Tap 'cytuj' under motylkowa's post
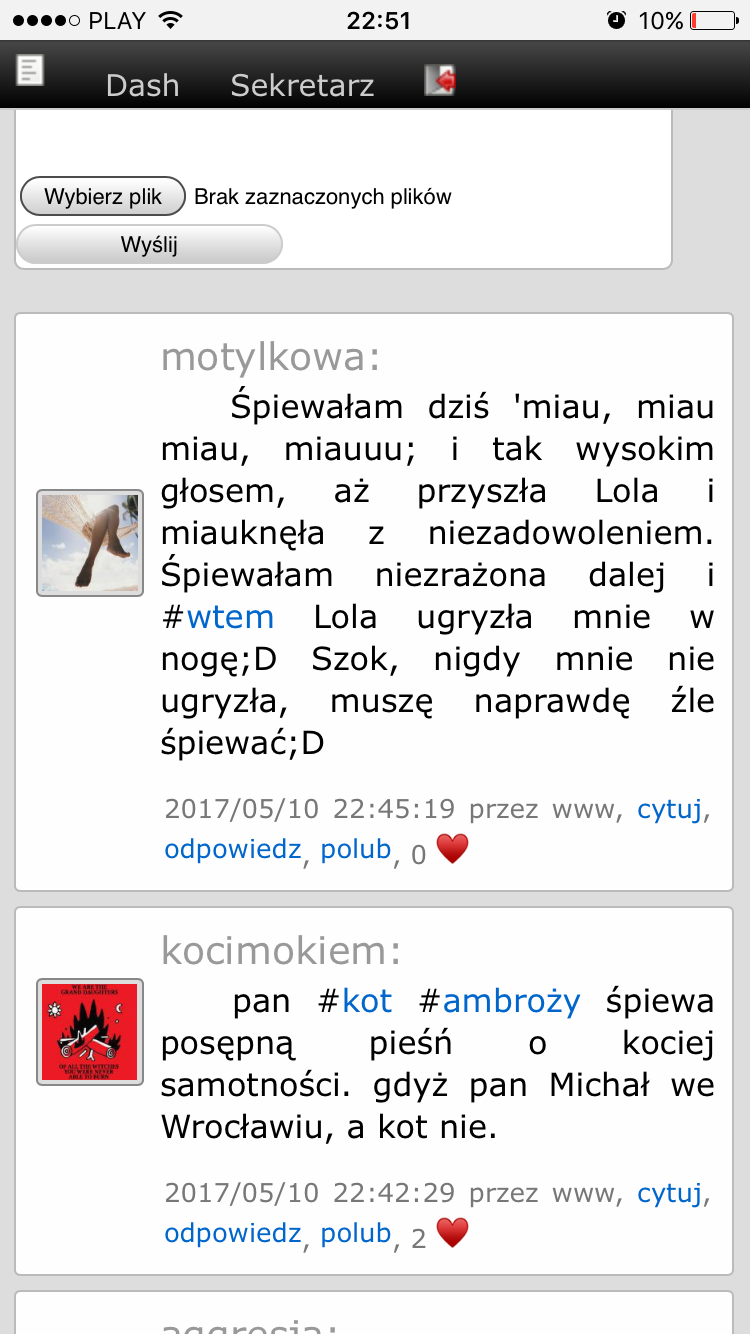 669,809
